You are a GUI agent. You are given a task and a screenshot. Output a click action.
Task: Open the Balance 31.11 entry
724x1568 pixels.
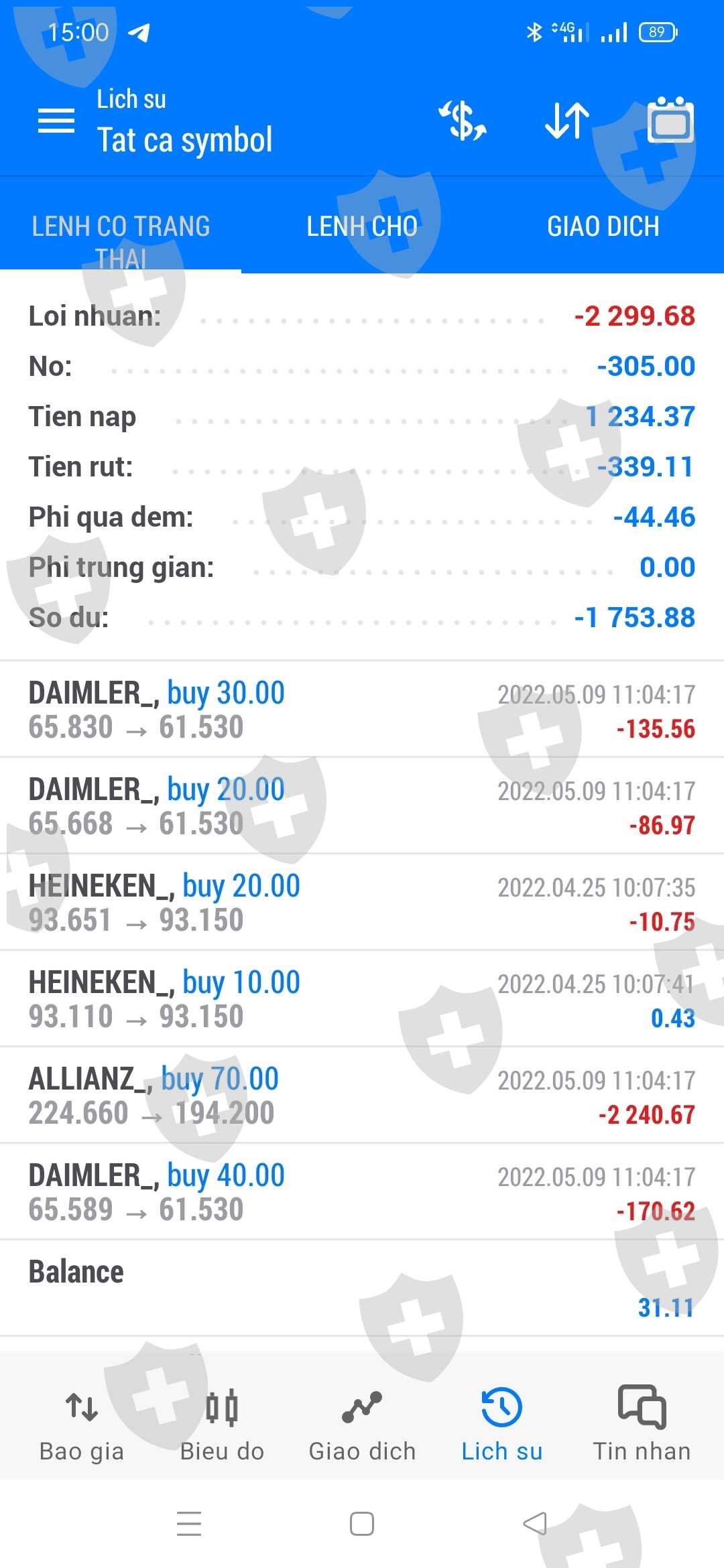[362, 1288]
